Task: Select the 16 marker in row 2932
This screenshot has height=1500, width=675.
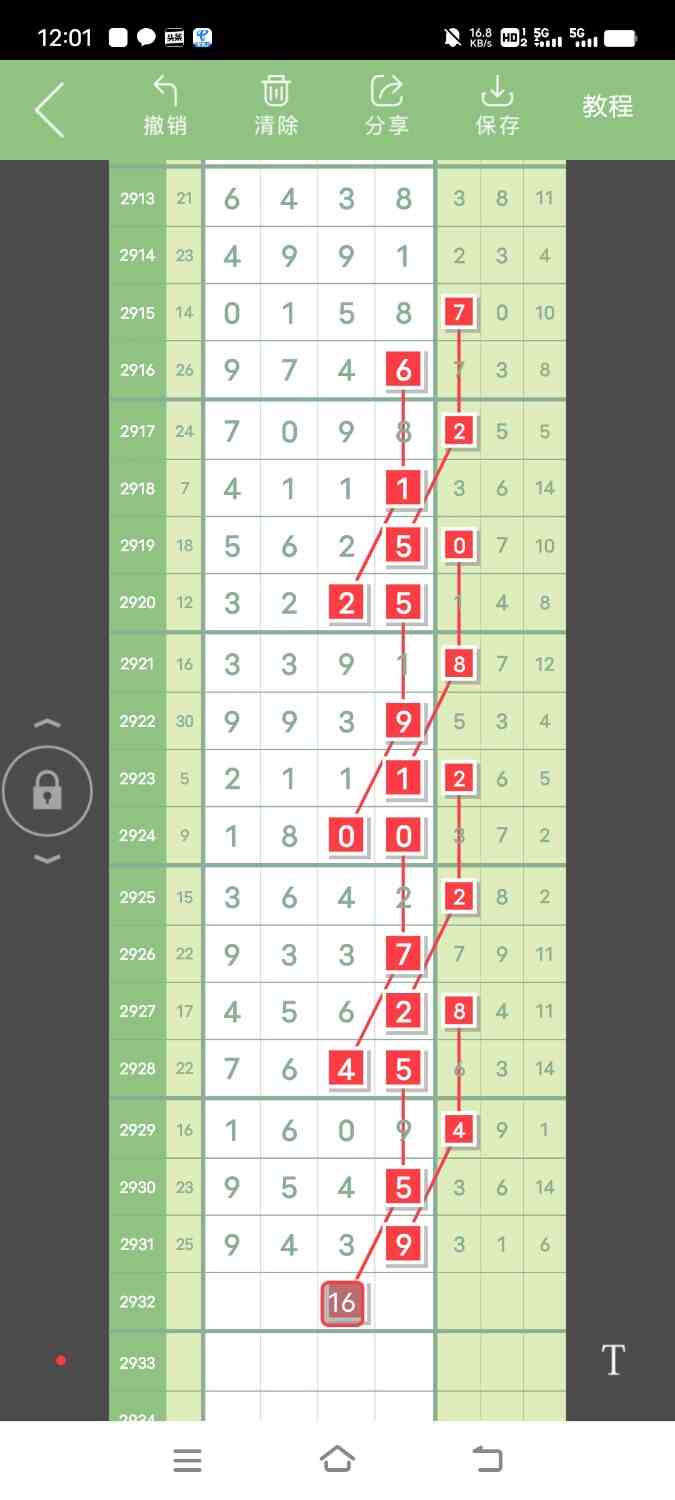Action: 342,1303
